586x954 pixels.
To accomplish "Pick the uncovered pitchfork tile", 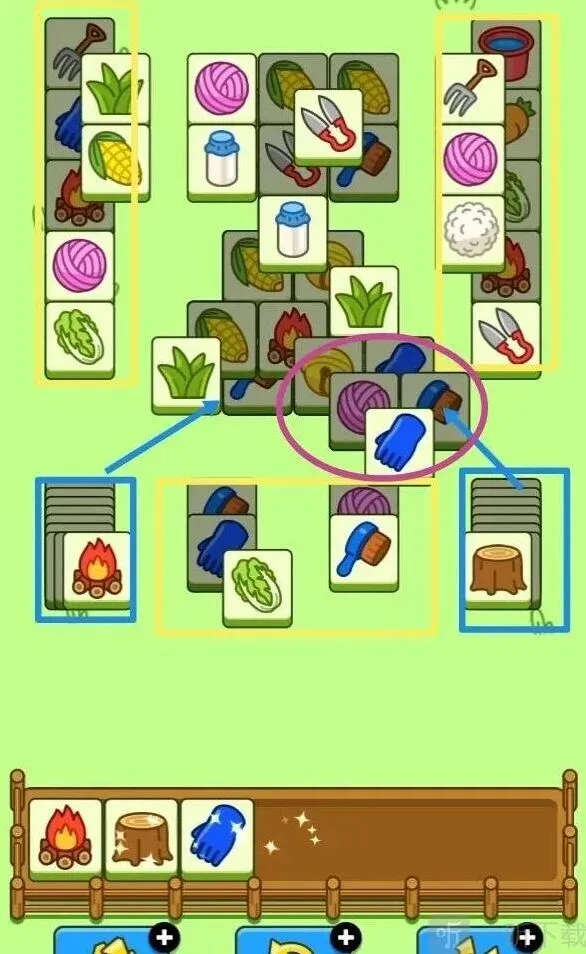I will click(x=471, y=91).
